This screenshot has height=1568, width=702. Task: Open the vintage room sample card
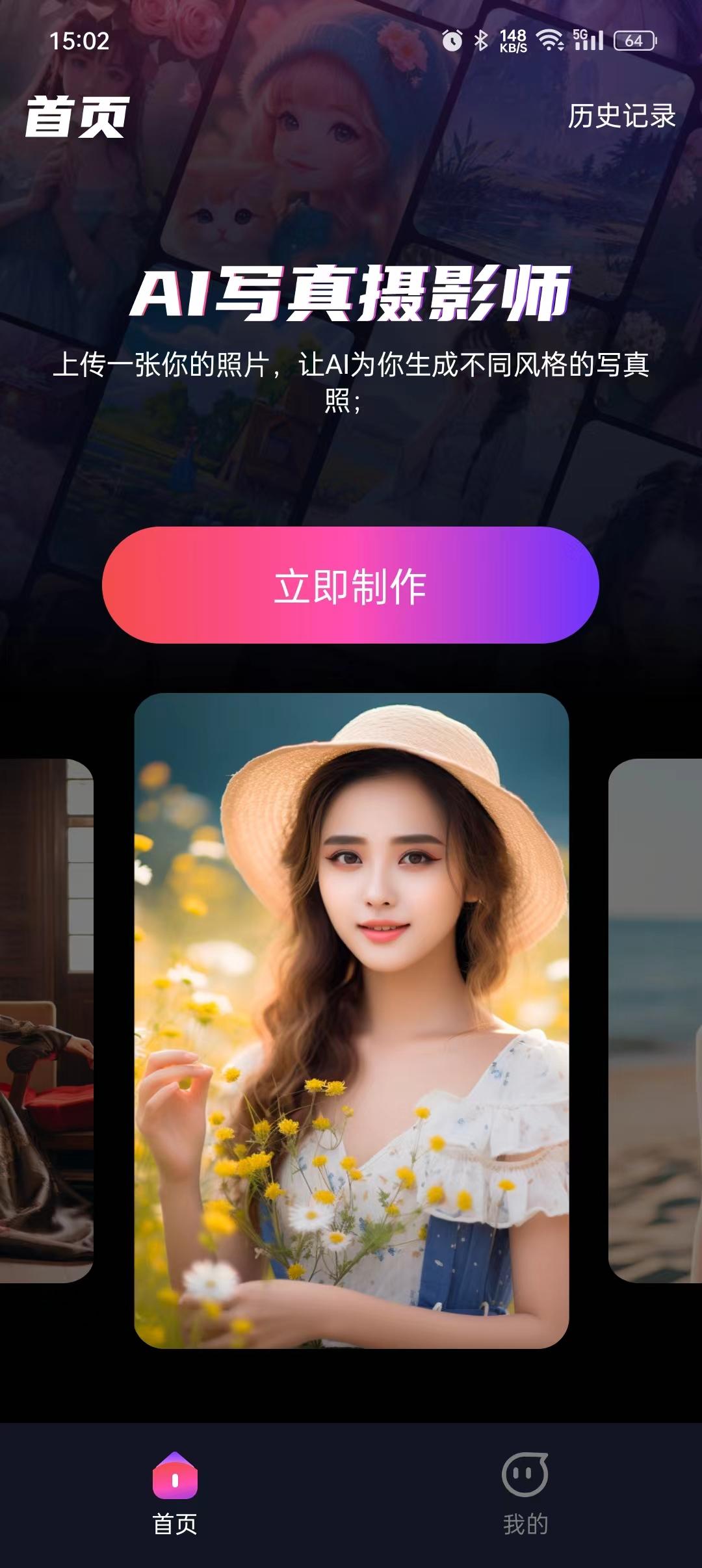(x=45, y=1021)
